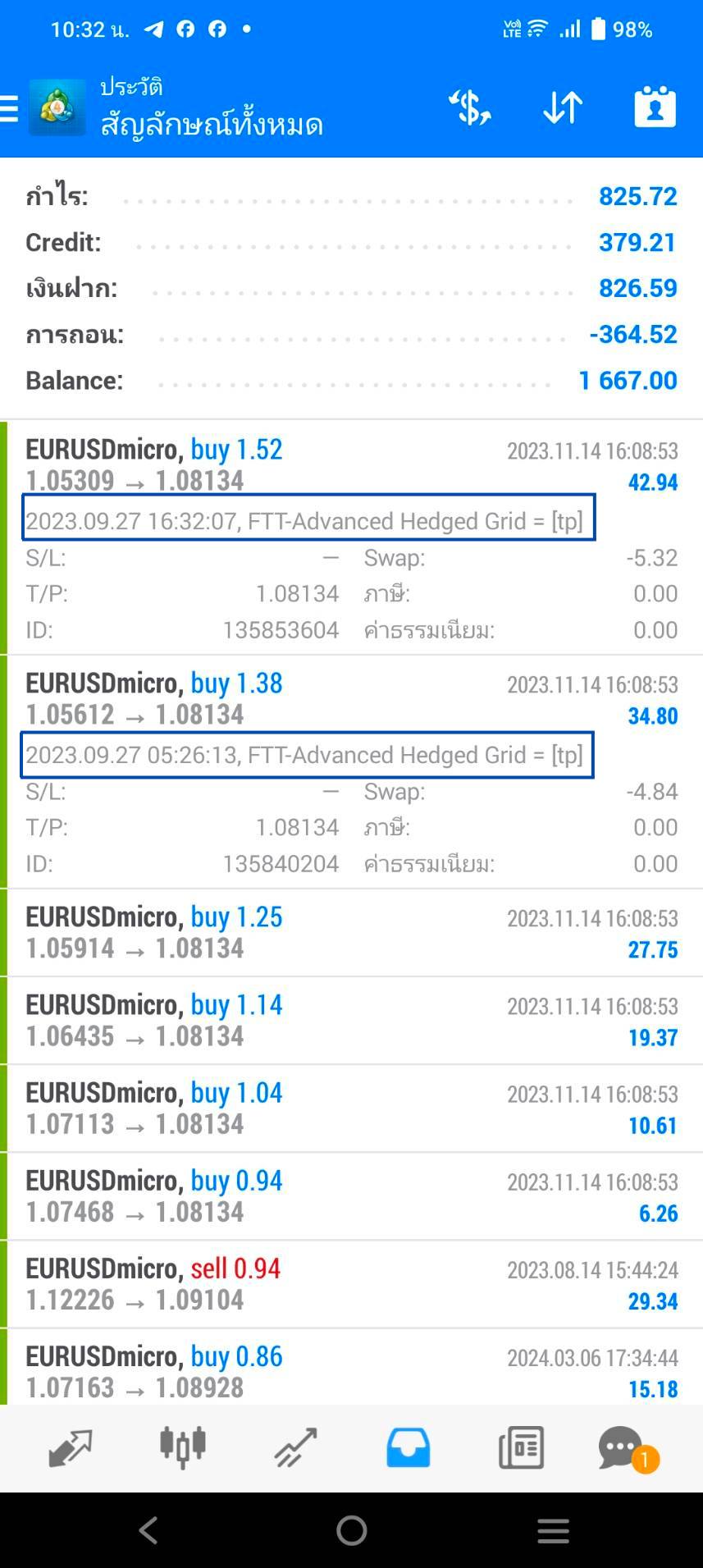
Task: Expand the EURUSDmicro buy 1.04 deal
Action: pyautogui.click(x=351, y=1109)
